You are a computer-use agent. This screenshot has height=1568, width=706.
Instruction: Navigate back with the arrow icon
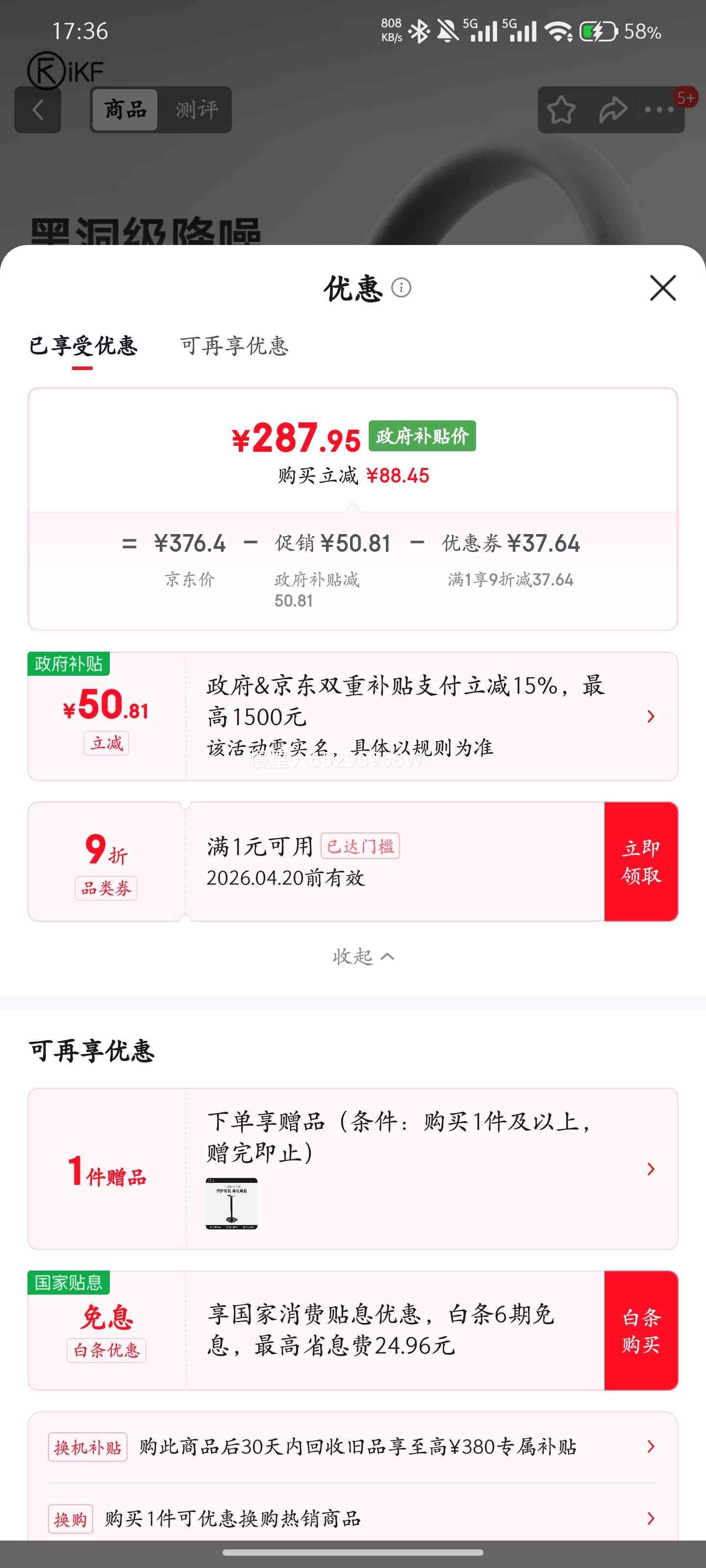[x=38, y=110]
